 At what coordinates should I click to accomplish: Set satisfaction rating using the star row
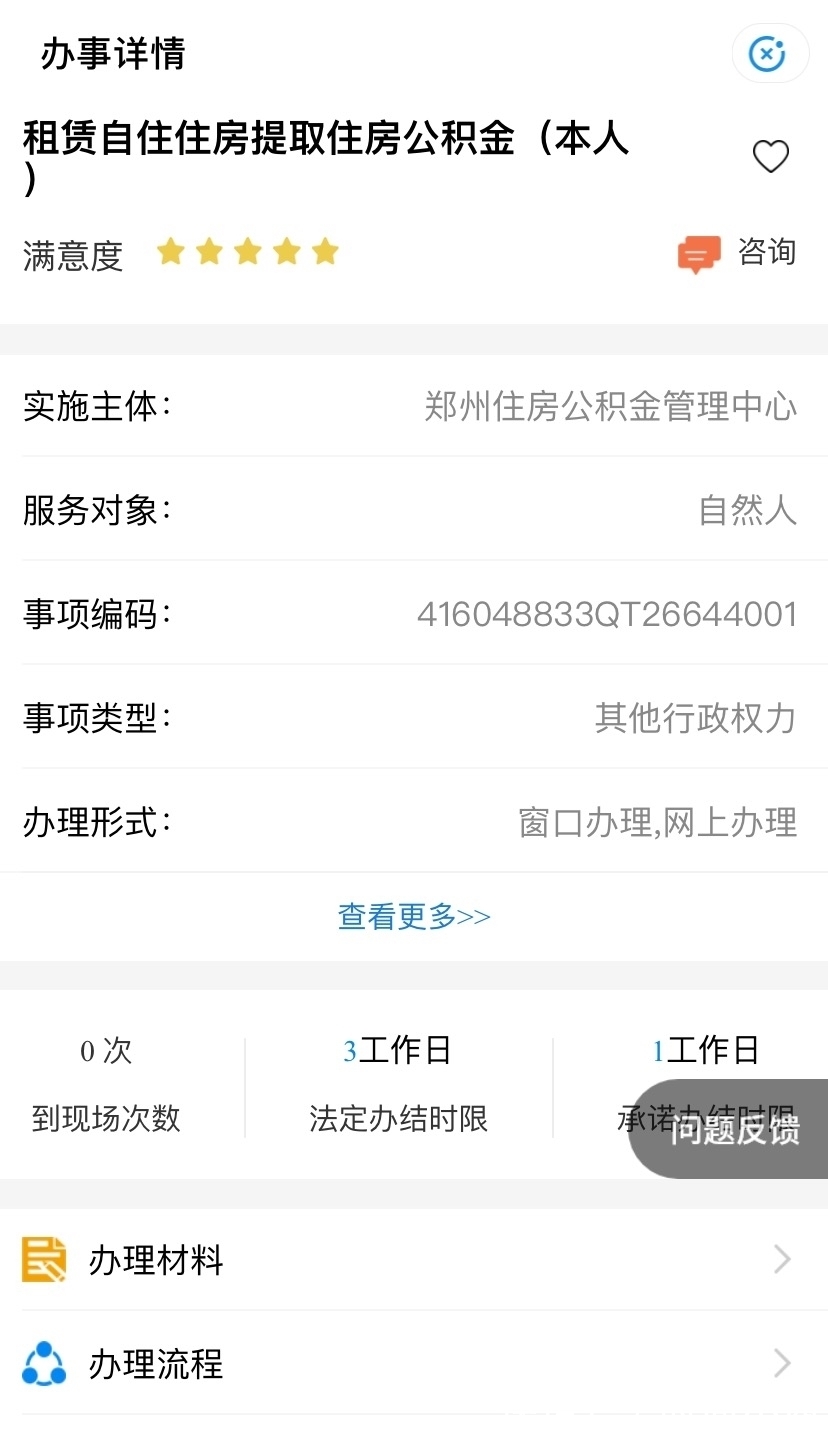(248, 252)
